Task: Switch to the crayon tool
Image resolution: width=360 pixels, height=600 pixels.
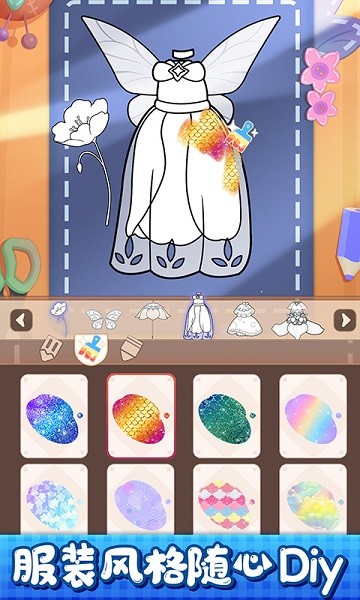Action: point(131,348)
